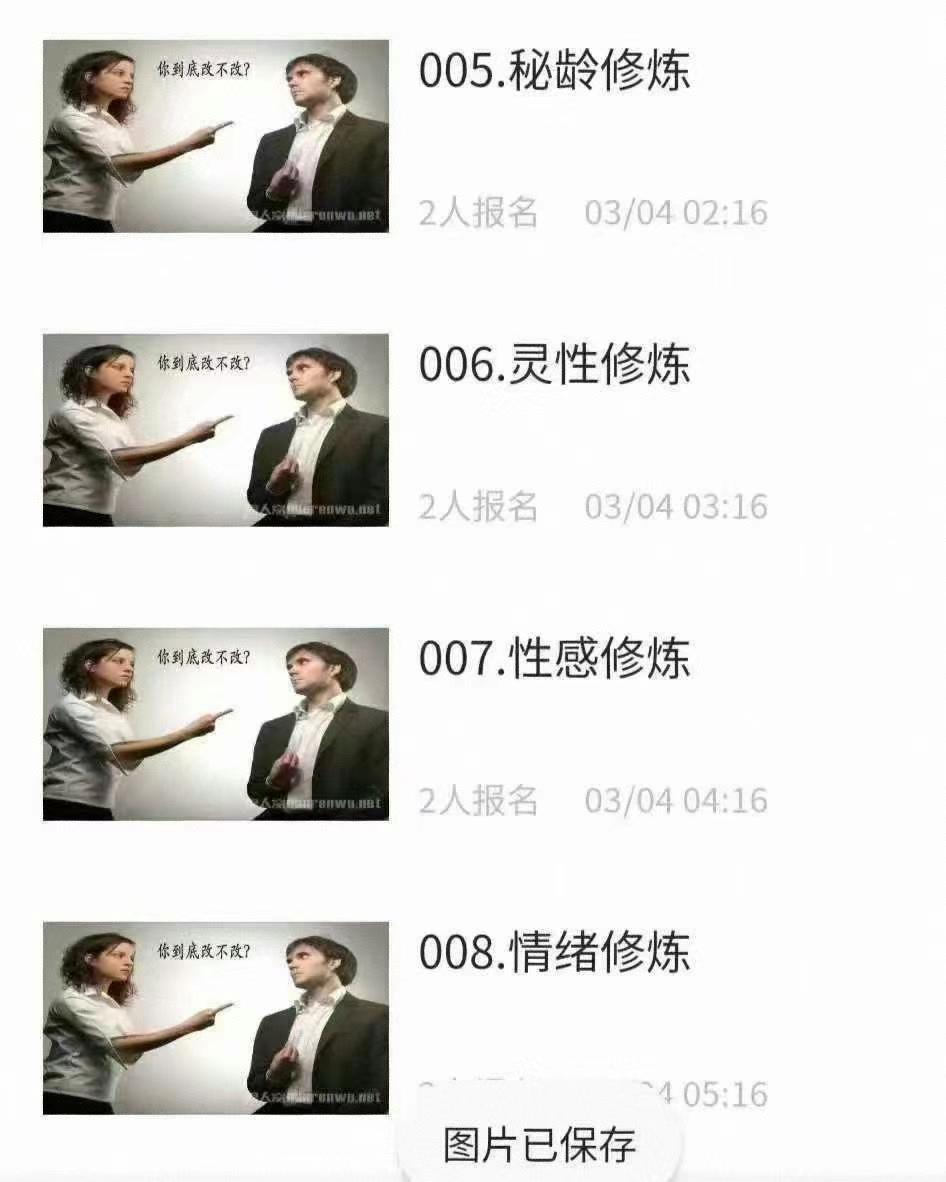Open course 007.性感修炼
Screen dimensions: 946x1182
coord(554,660)
